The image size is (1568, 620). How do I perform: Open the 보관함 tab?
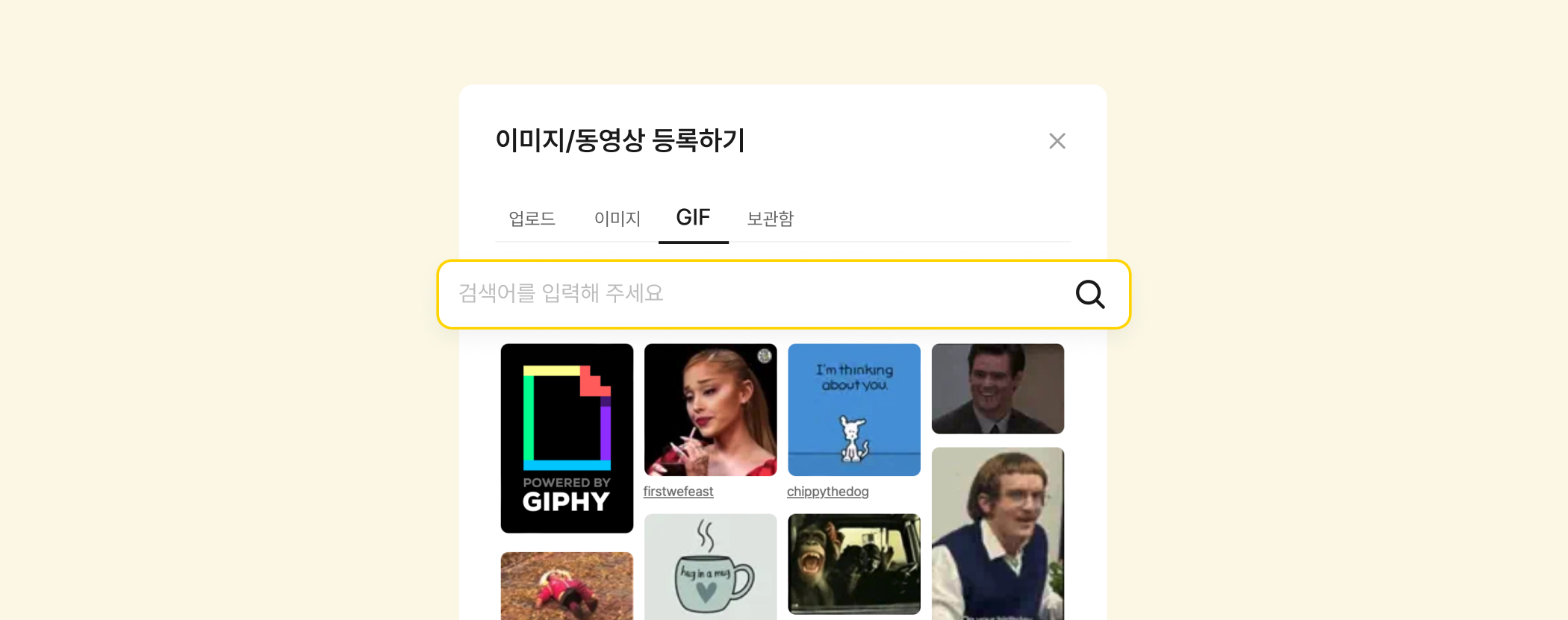coord(771,219)
